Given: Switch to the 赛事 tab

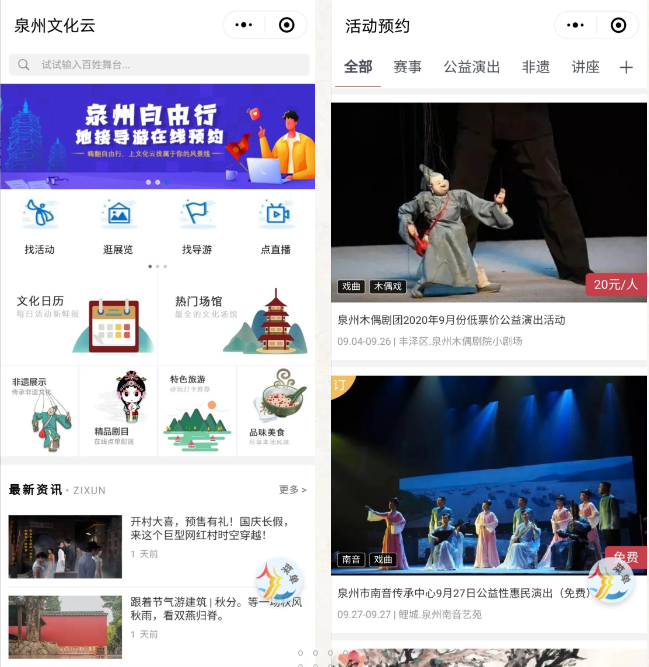Looking at the screenshot, I should pos(407,67).
